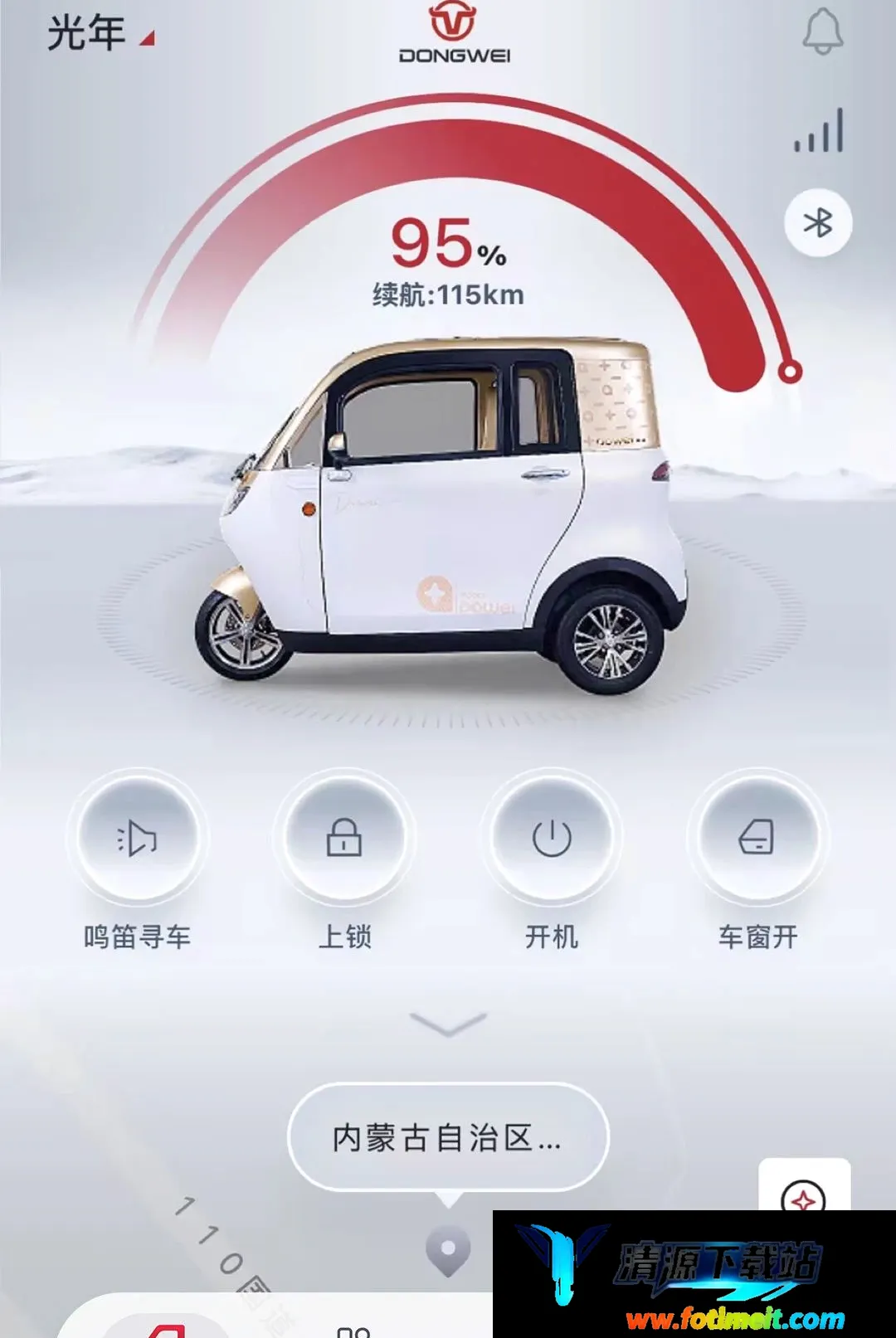Open the notifications bell
Viewport: 896px width, 1338px height.
pyautogui.click(x=822, y=32)
